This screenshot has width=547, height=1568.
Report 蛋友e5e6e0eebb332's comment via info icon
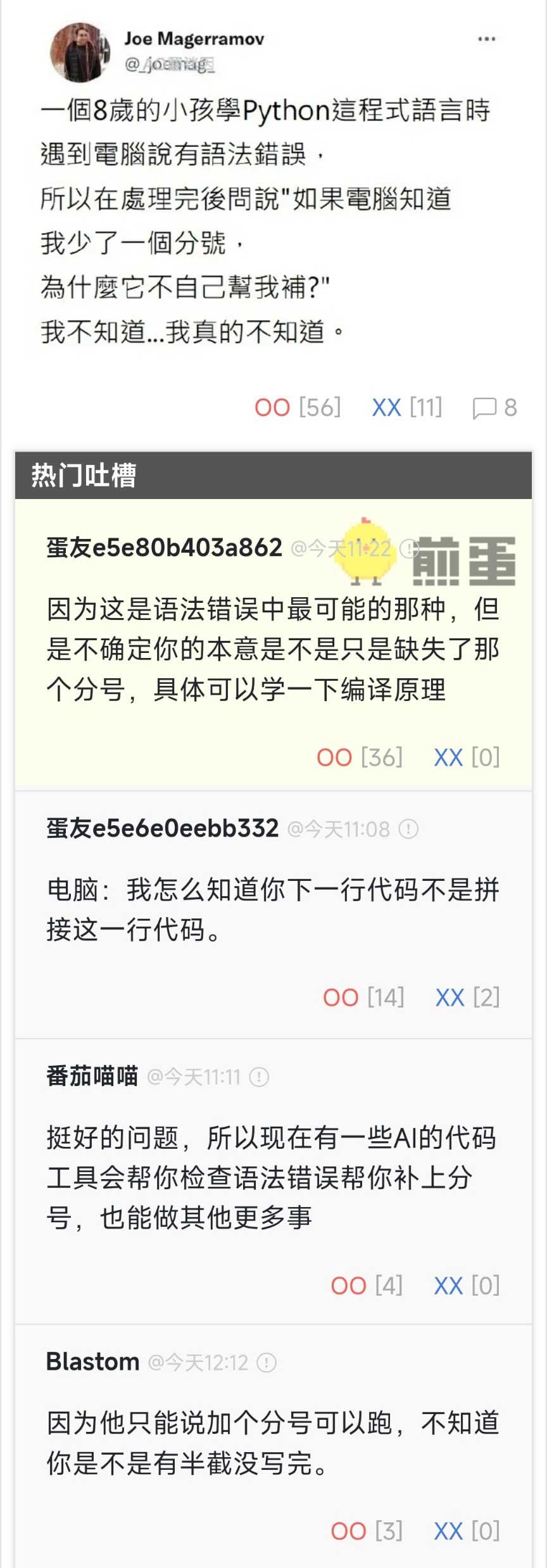click(408, 829)
